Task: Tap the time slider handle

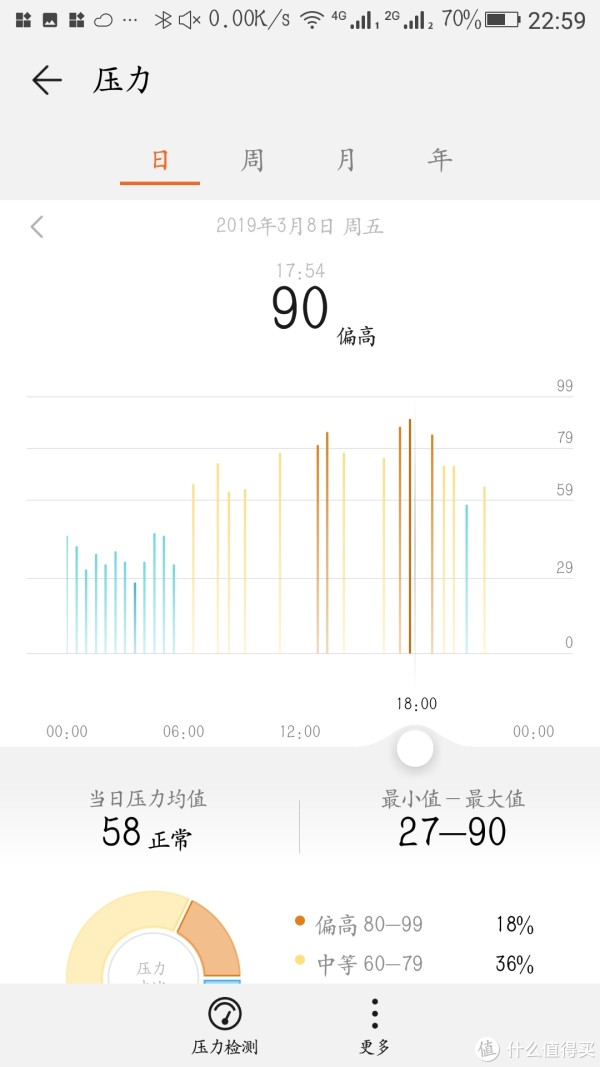Action: tap(415, 749)
